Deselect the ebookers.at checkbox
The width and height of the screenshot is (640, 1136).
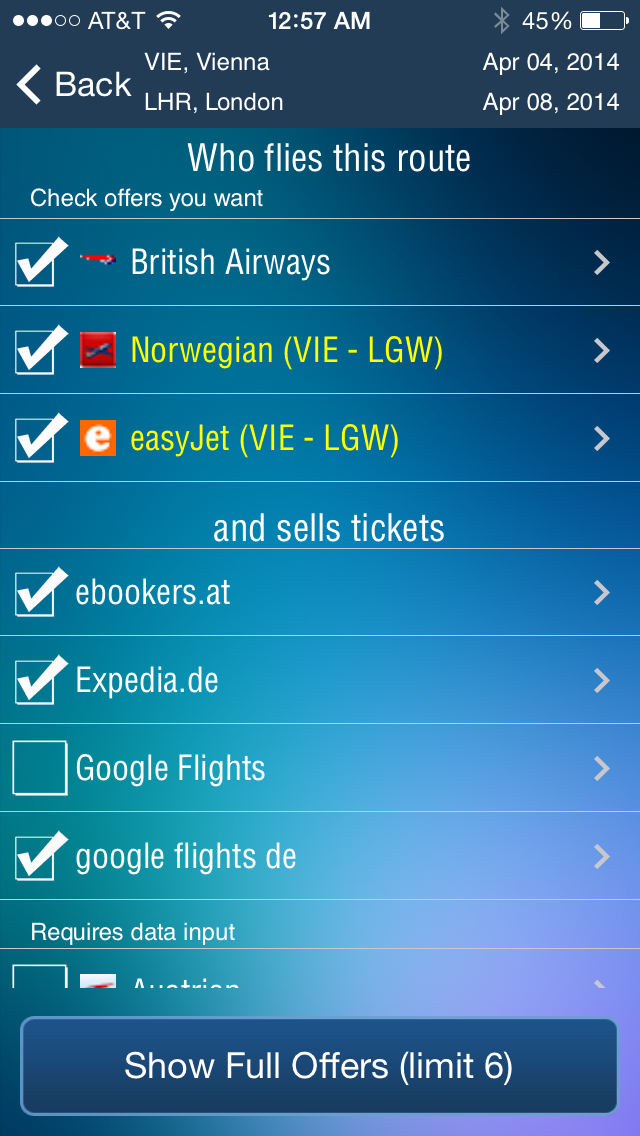(x=40, y=593)
